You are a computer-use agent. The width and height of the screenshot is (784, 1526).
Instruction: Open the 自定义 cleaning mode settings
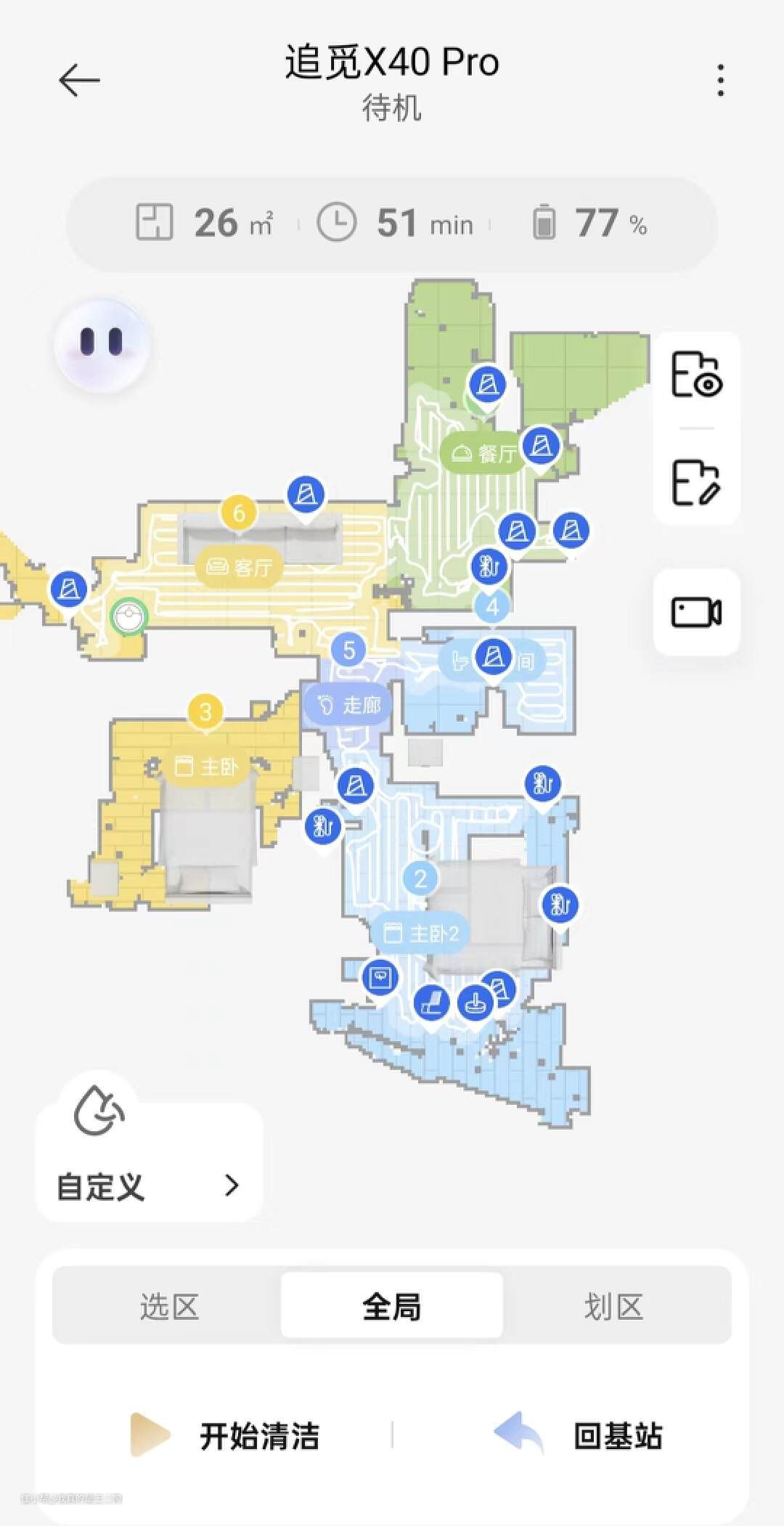[149, 1186]
